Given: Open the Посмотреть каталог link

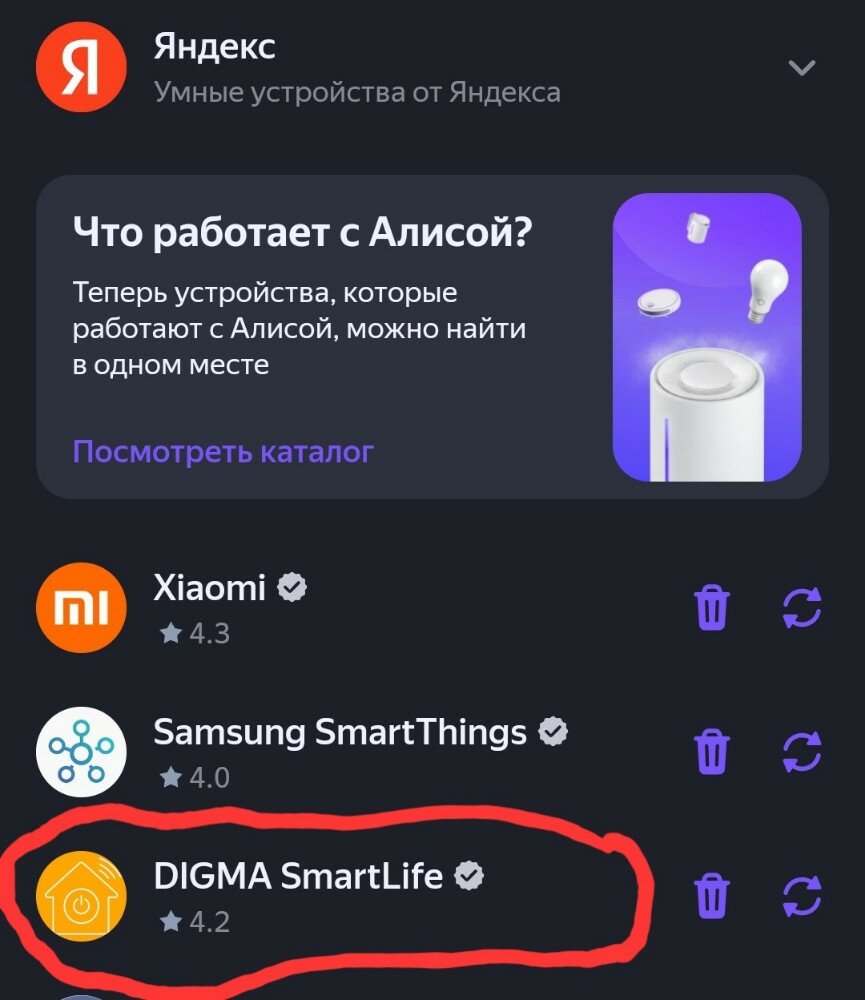Looking at the screenshot, I should (x=223, y=452).
